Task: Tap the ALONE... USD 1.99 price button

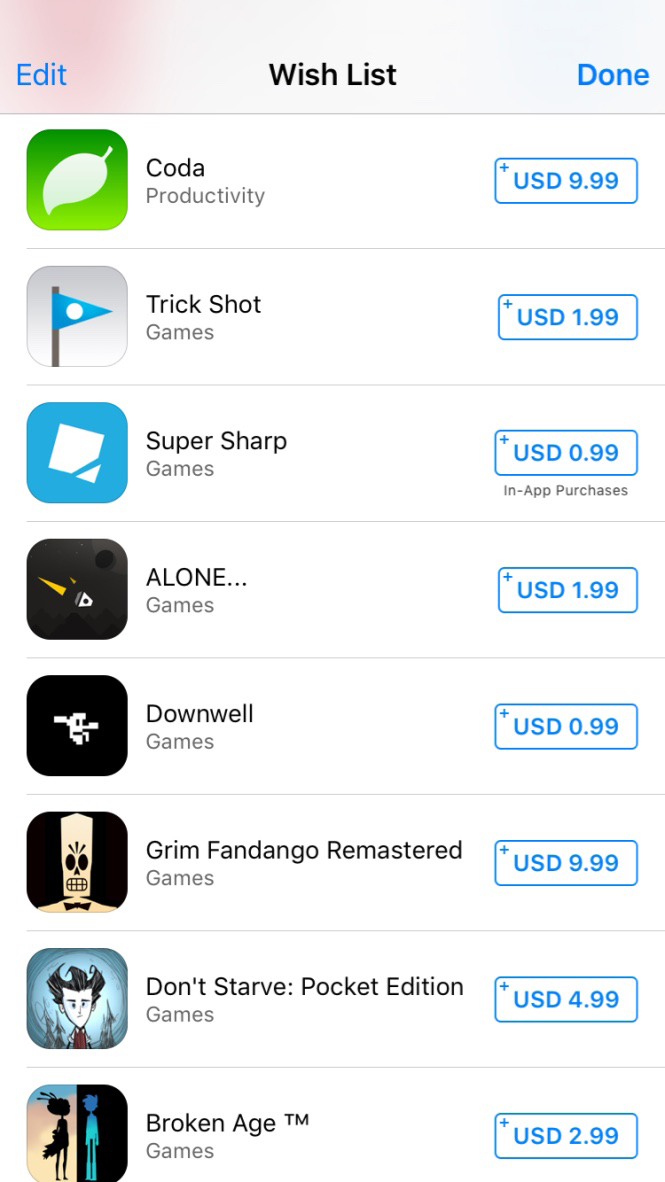Action: pyautogui.click(x=568, y=590)
